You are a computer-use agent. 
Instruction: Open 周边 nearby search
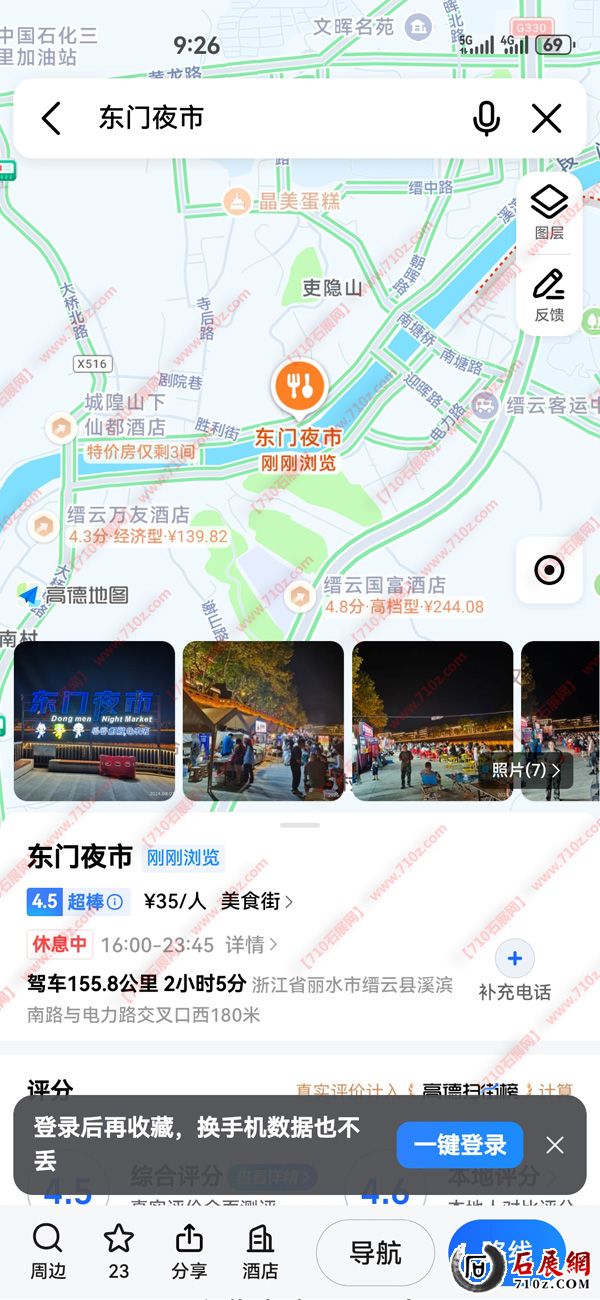tap(47, 1251)
